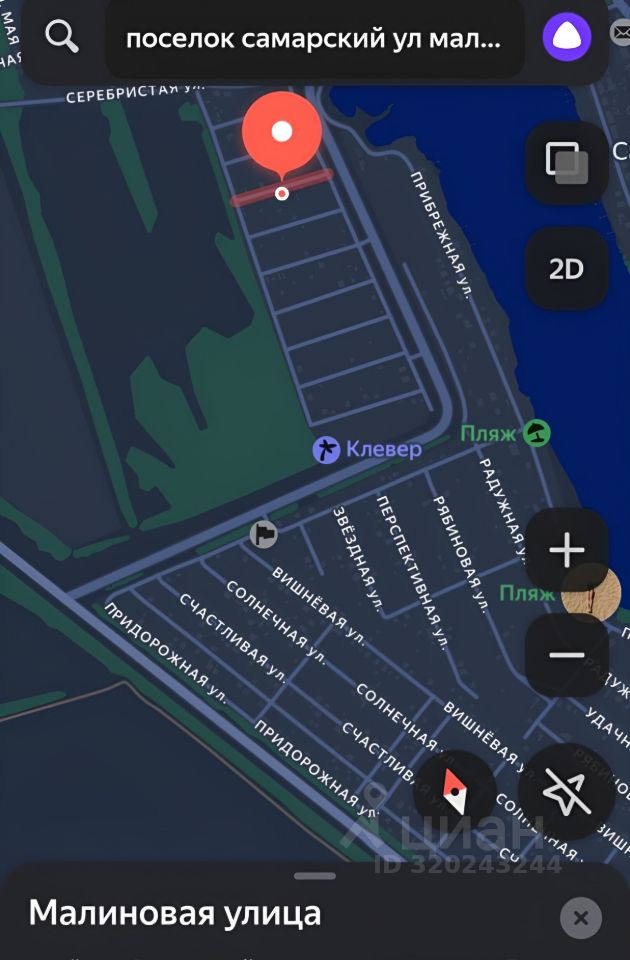Image resolution: width=630 pixels, height=960 pixels.
Task: Open the search field with the address query
Action: point(314,40)
